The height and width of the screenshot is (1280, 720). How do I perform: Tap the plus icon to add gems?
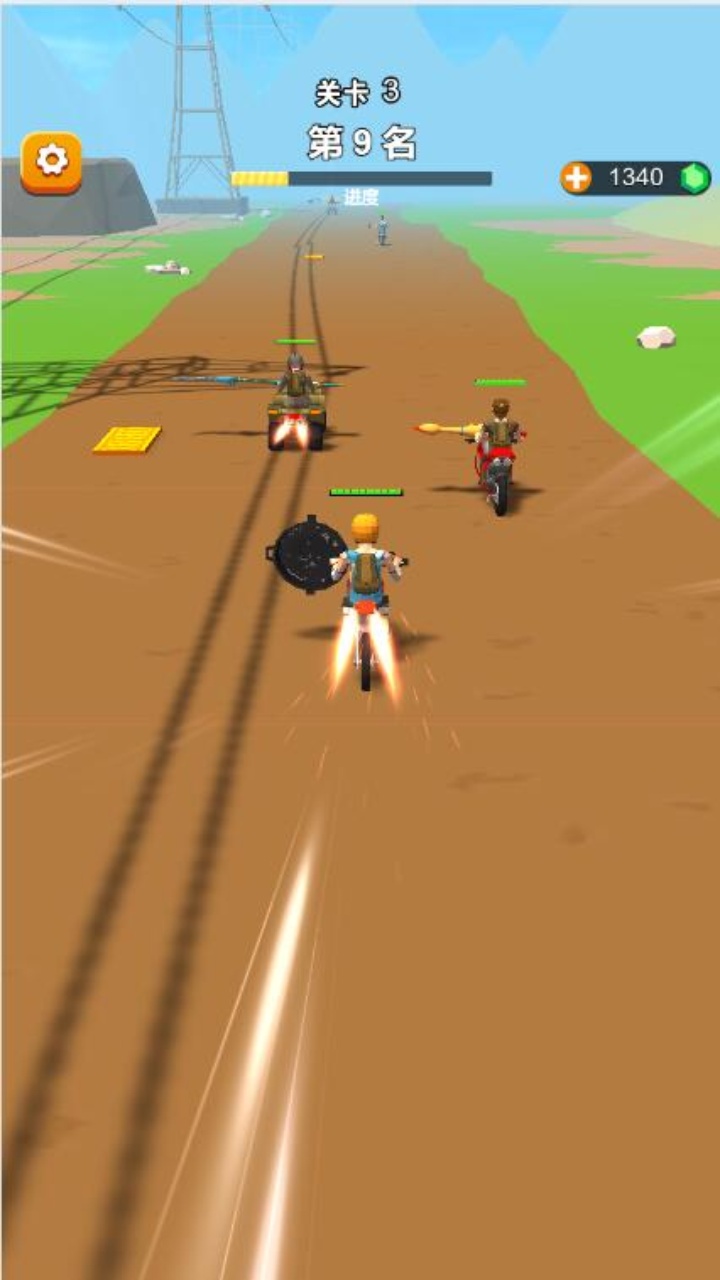(577, 178)
